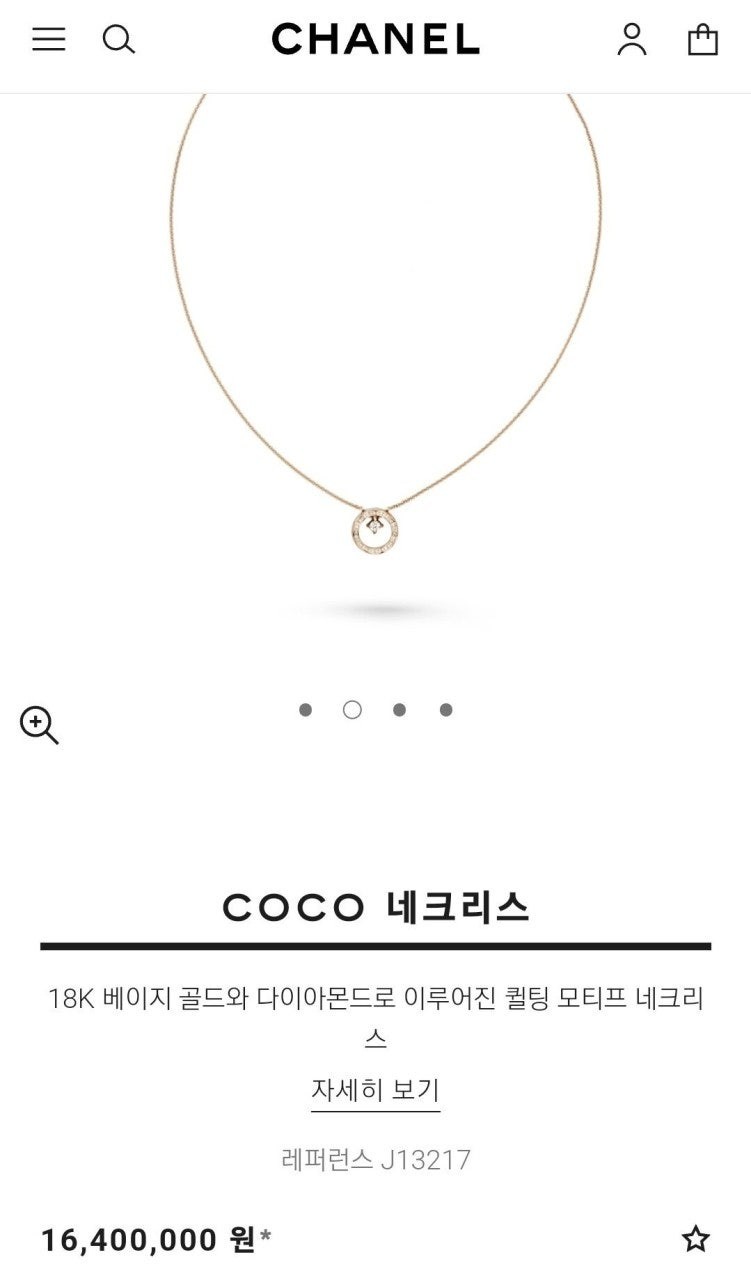This screenshot has height=1280, width=751.
Task: Open the shopping bag
Action: click(702, 39)
